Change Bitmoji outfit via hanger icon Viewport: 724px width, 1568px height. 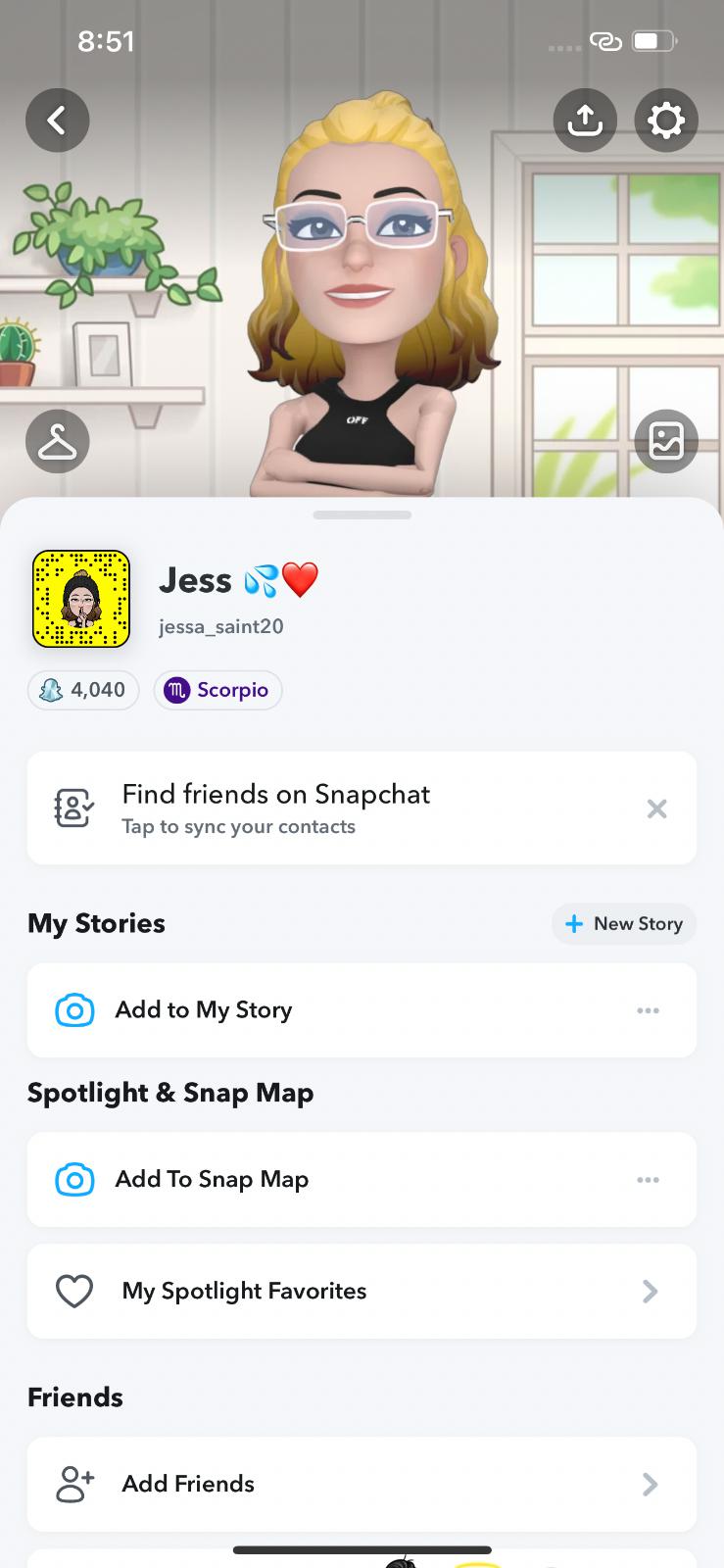pyautogui.click(x=57, y=442)
